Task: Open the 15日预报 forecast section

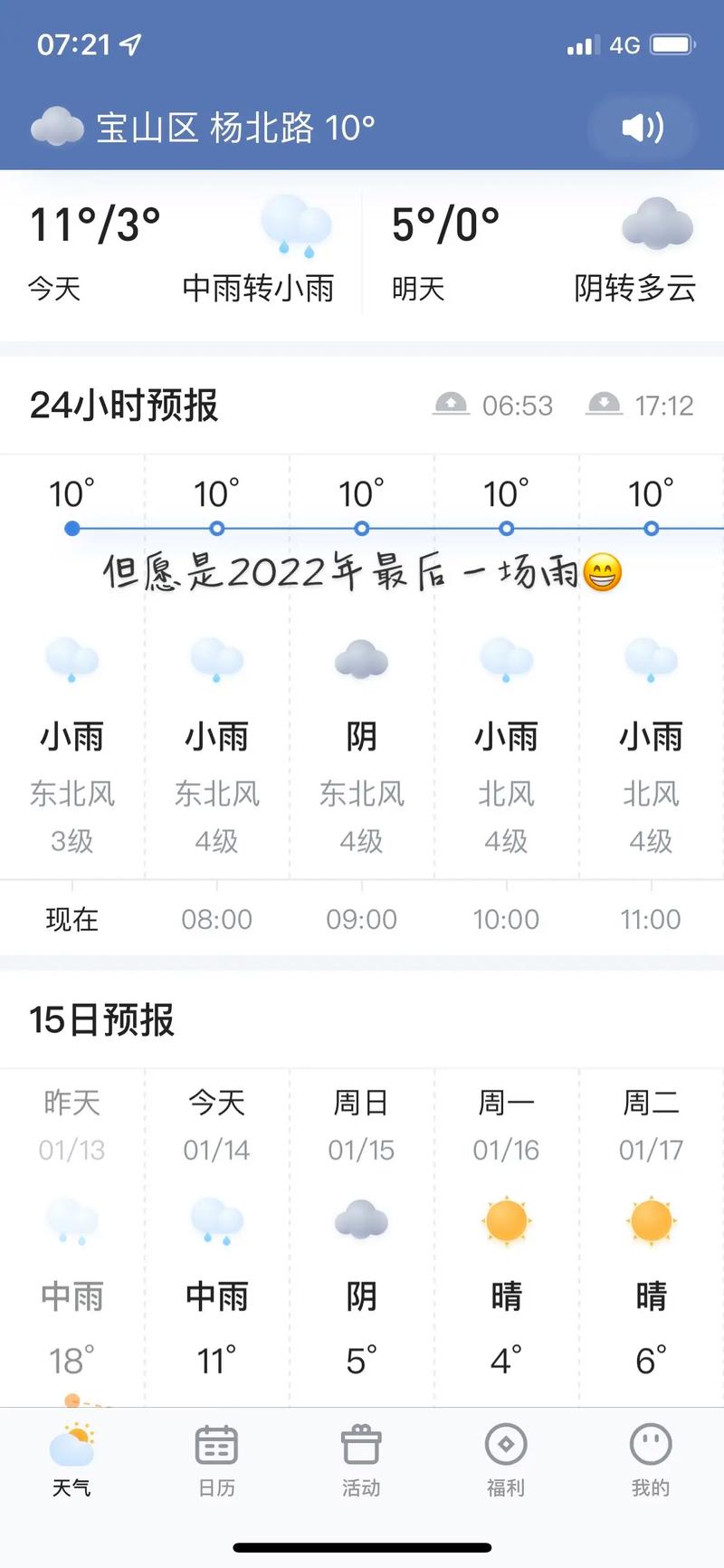Action: tap(102, 1022)
